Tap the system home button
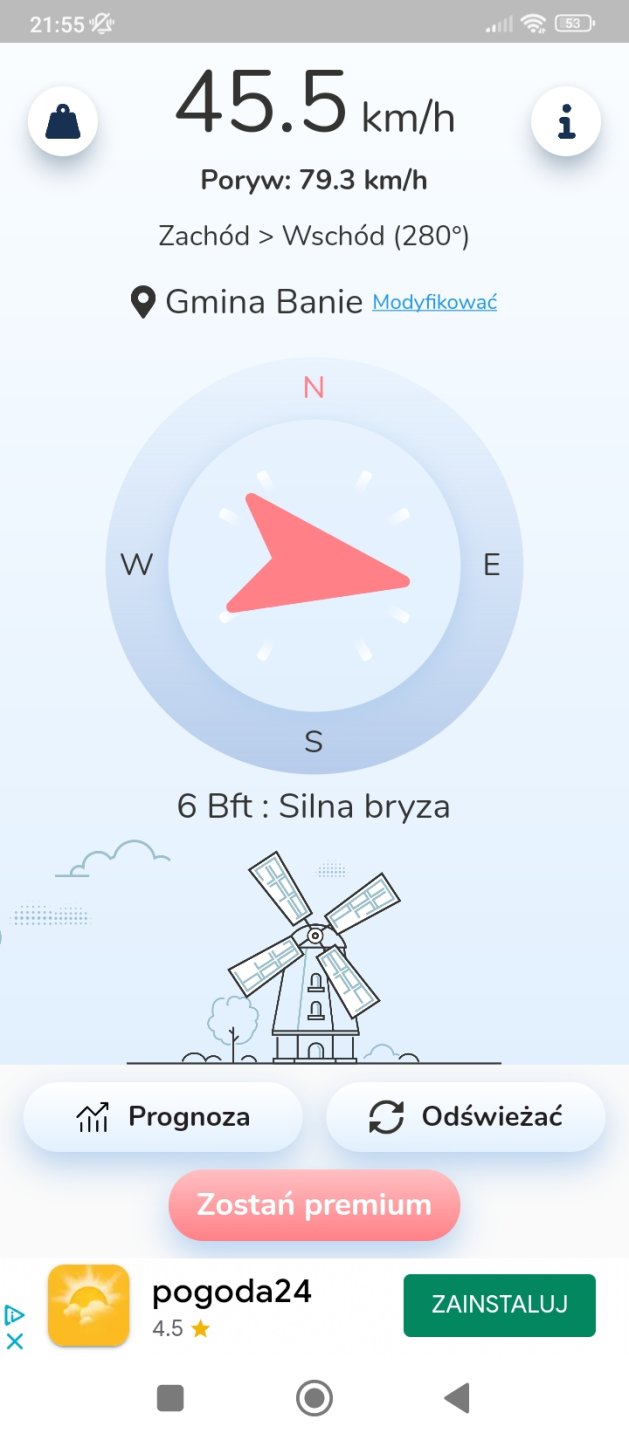629x1440 pixels. point(315,1397)
